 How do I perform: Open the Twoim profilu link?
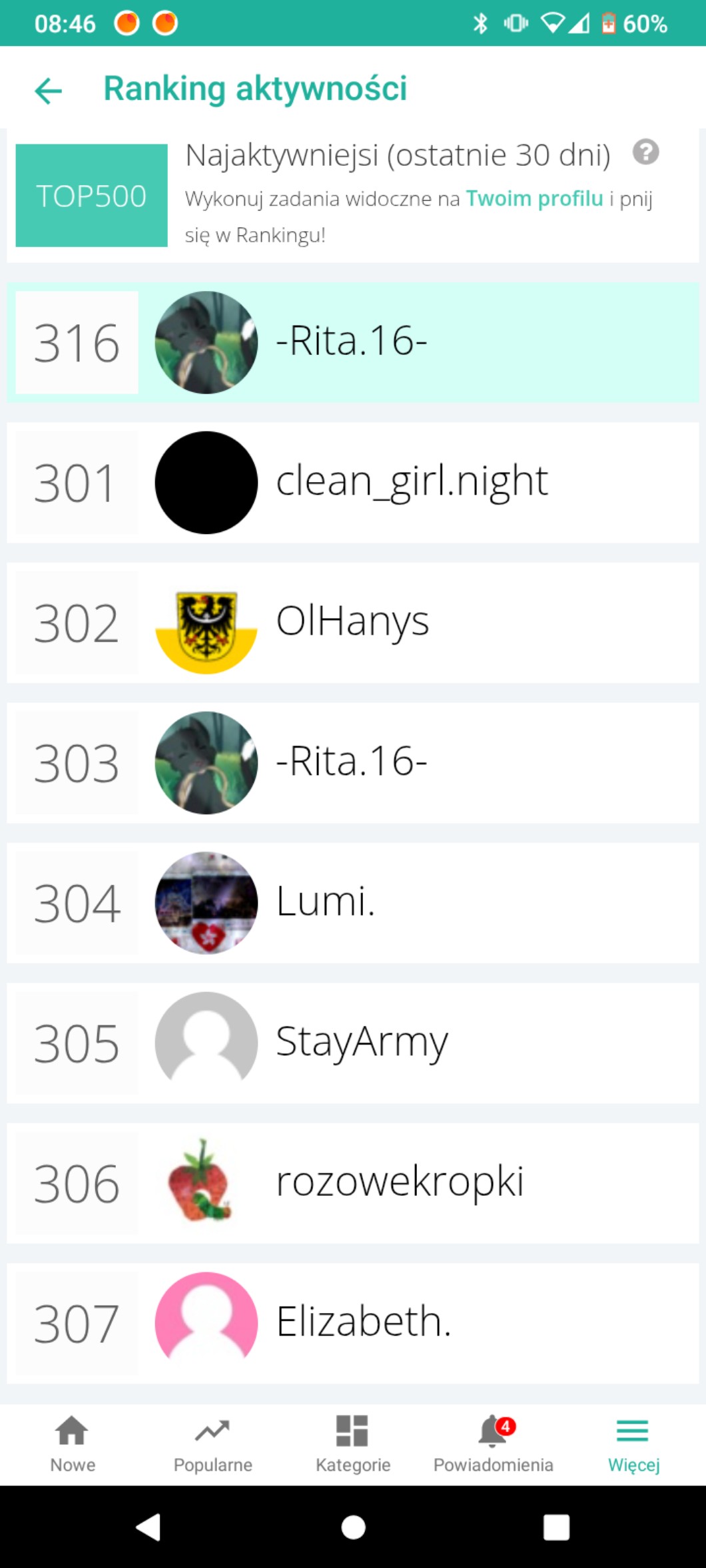pyautogui.click(x=533, y=198)
